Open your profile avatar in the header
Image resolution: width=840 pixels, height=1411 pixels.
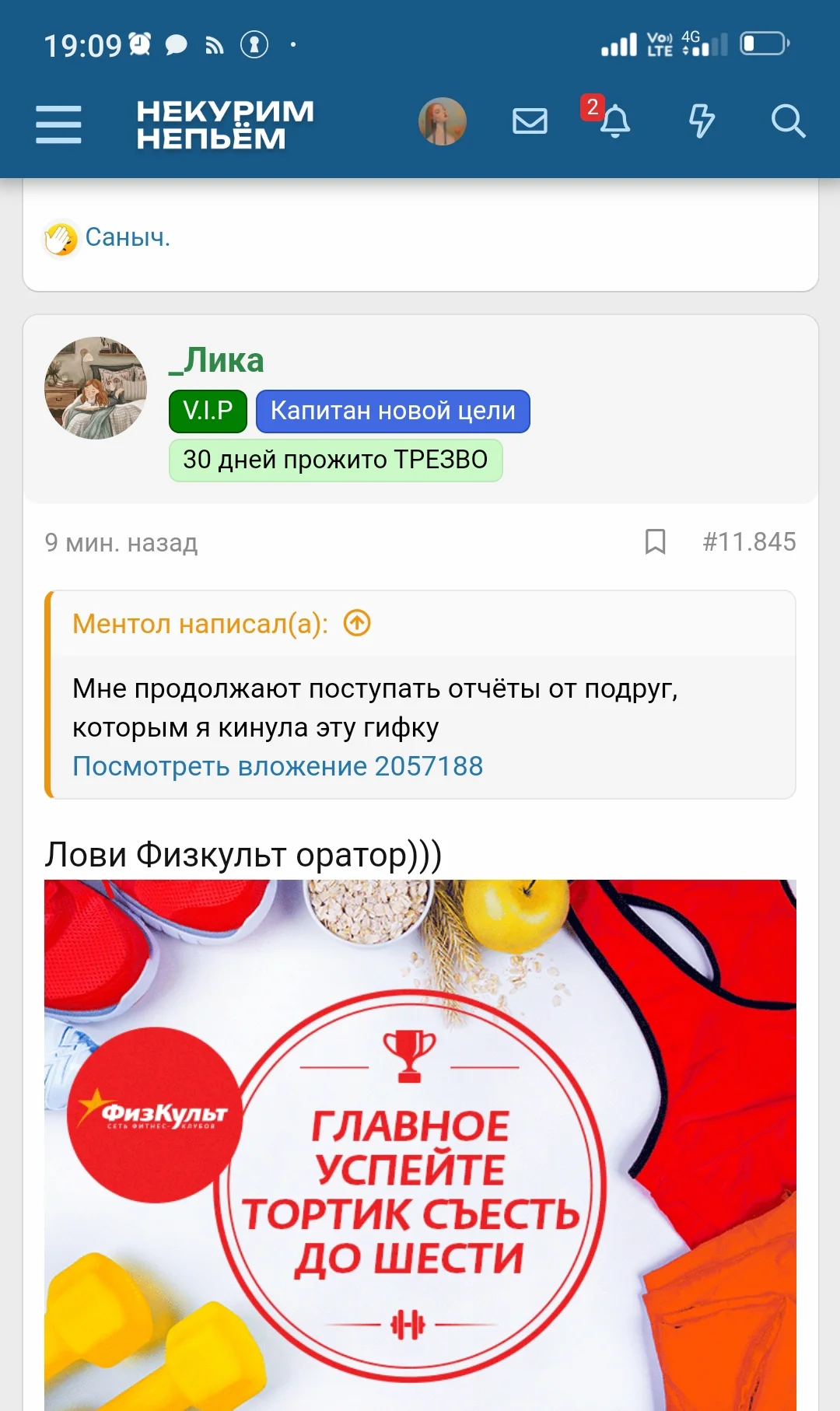(442, 122)
